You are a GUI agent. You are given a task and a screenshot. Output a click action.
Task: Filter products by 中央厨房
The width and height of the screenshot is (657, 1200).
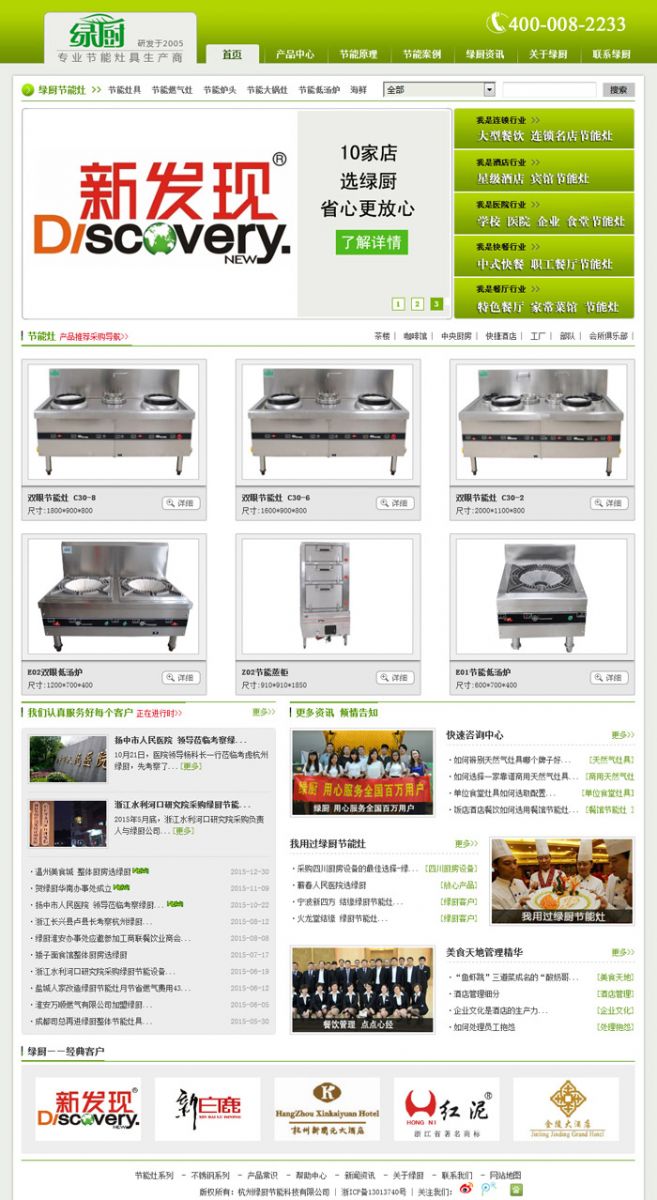pyautogui.click(x=456, y=336)
